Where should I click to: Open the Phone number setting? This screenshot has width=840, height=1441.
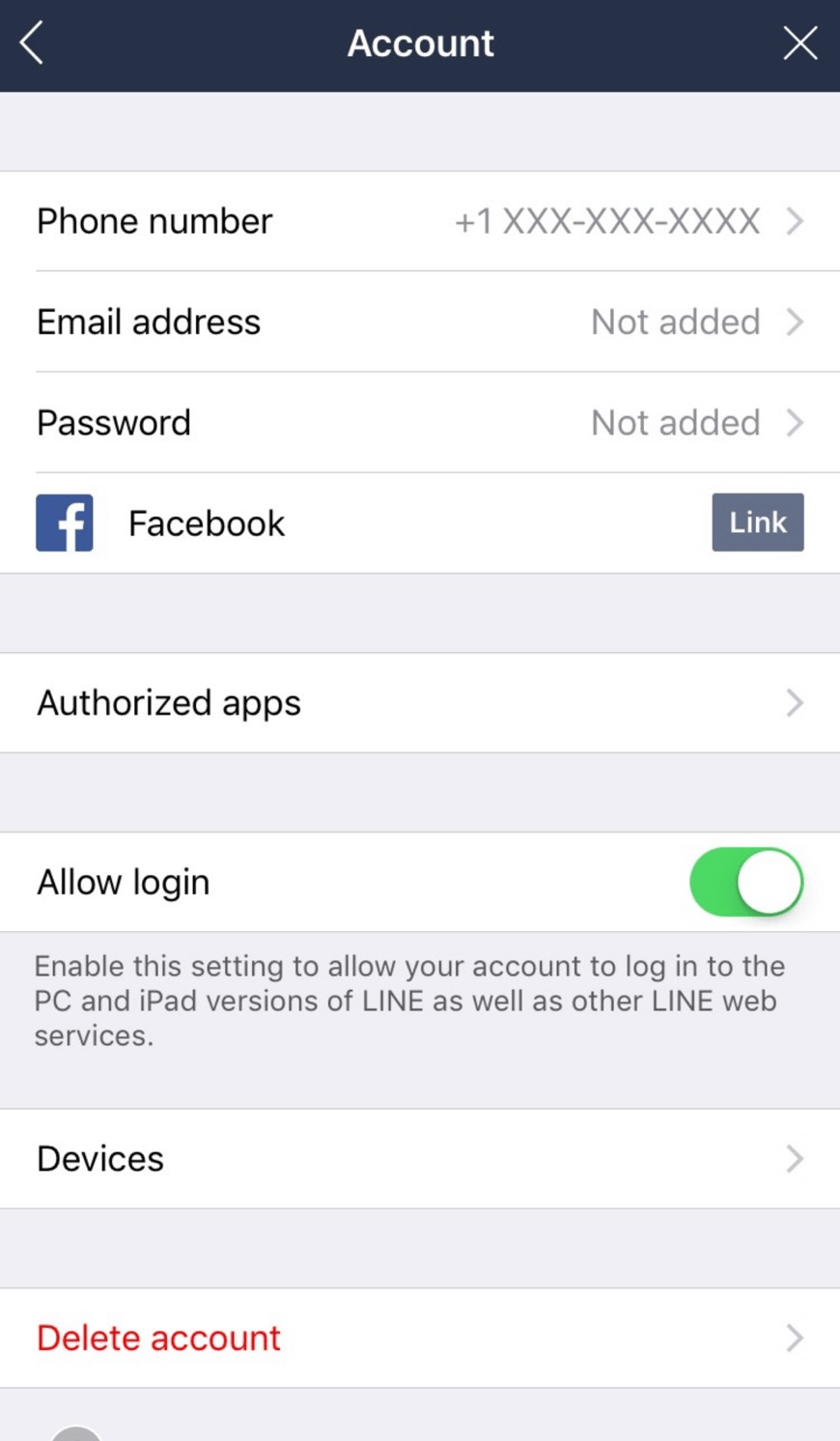click(420, 221)
